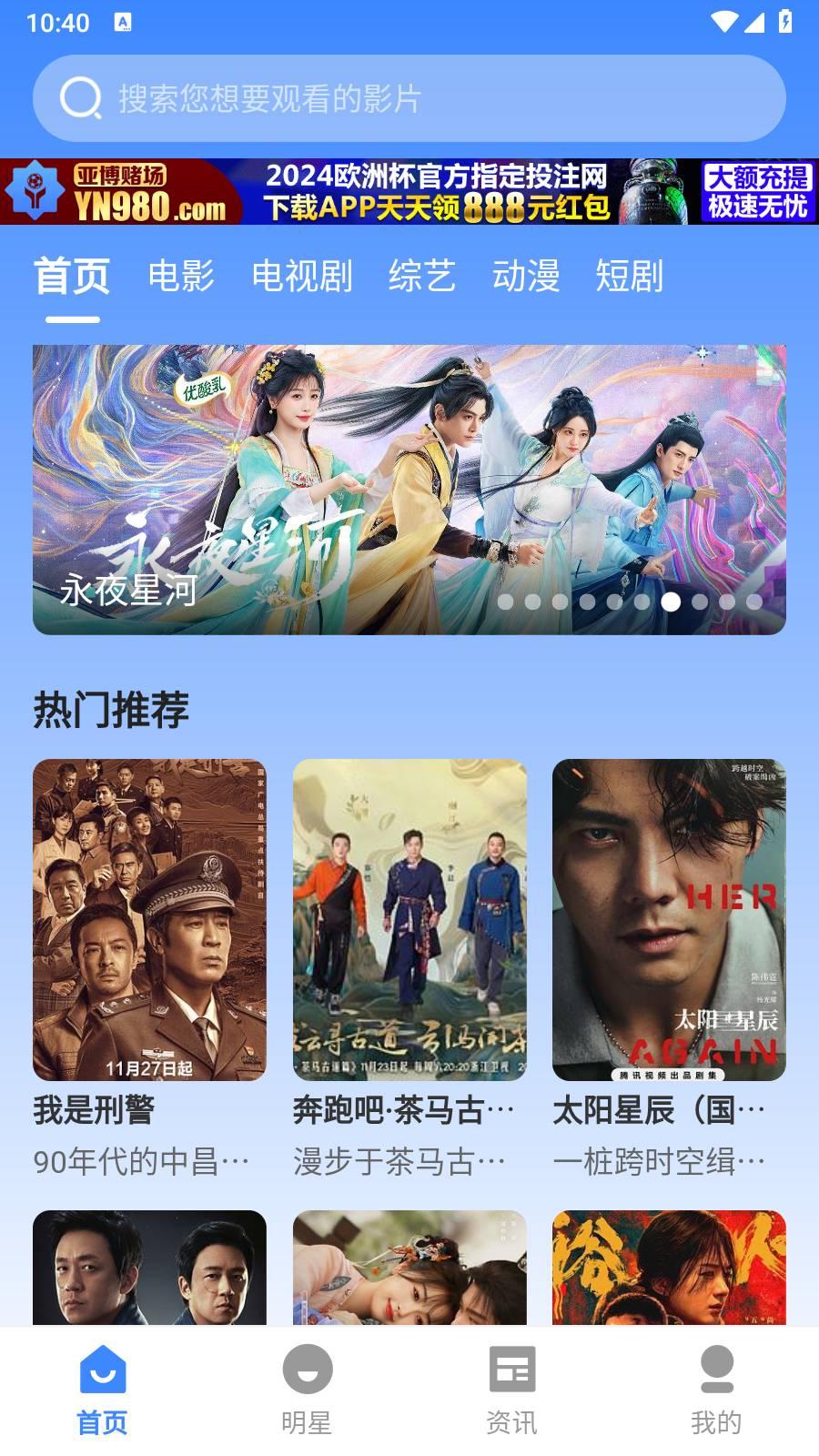
Task: Open the 资讯 news icon in bottom bar
Action: pos(511,1370)
